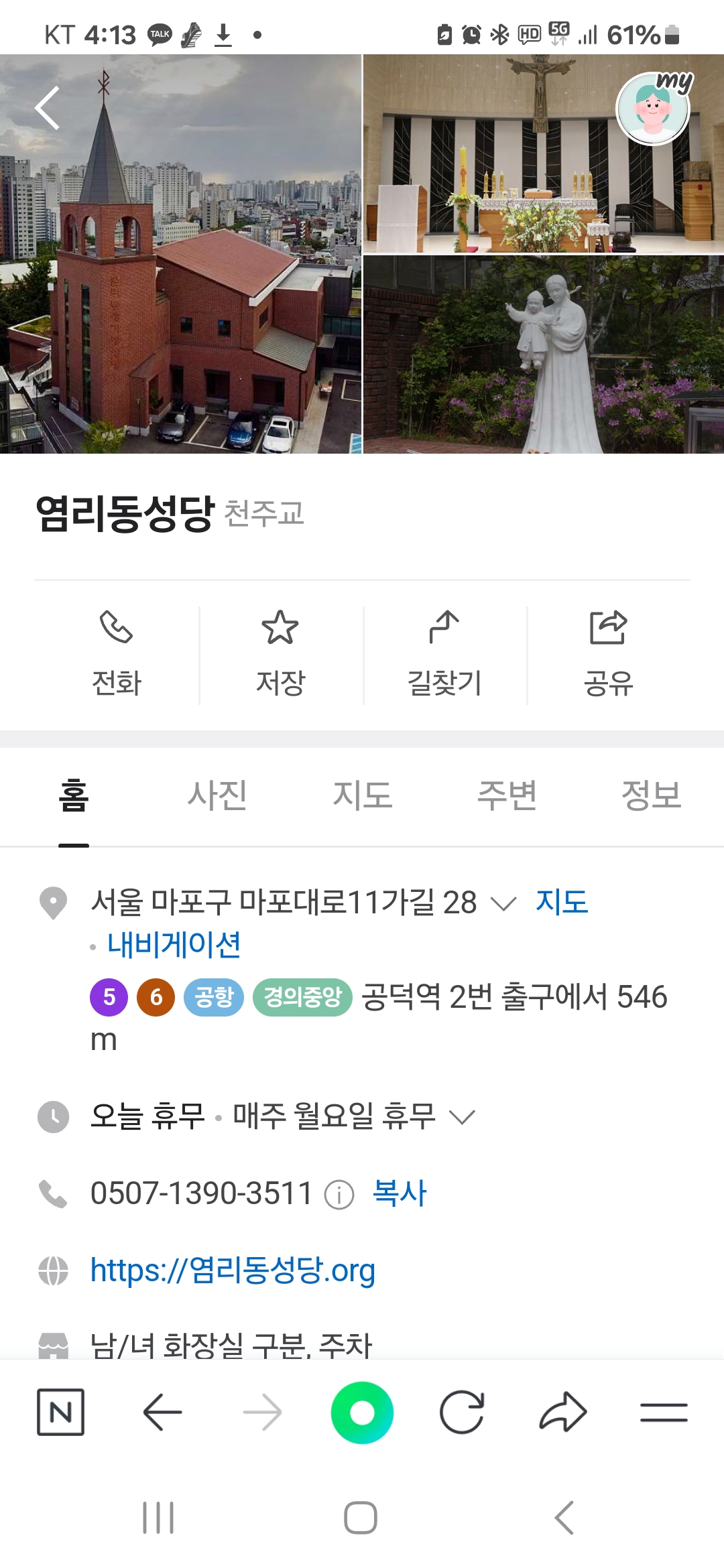Switch to the 지도 tab
This screenshot has width=724, height=1568.
[362, 796]
